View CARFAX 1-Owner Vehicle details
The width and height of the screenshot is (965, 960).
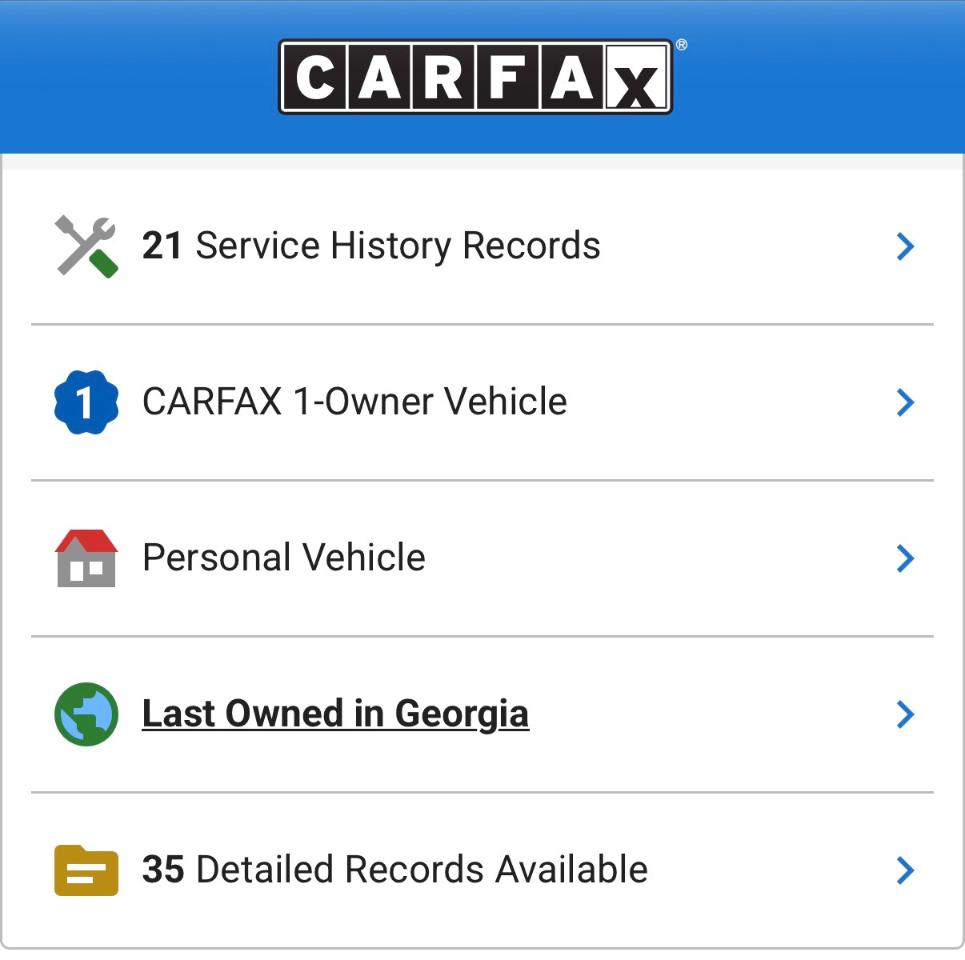point(355,402)
